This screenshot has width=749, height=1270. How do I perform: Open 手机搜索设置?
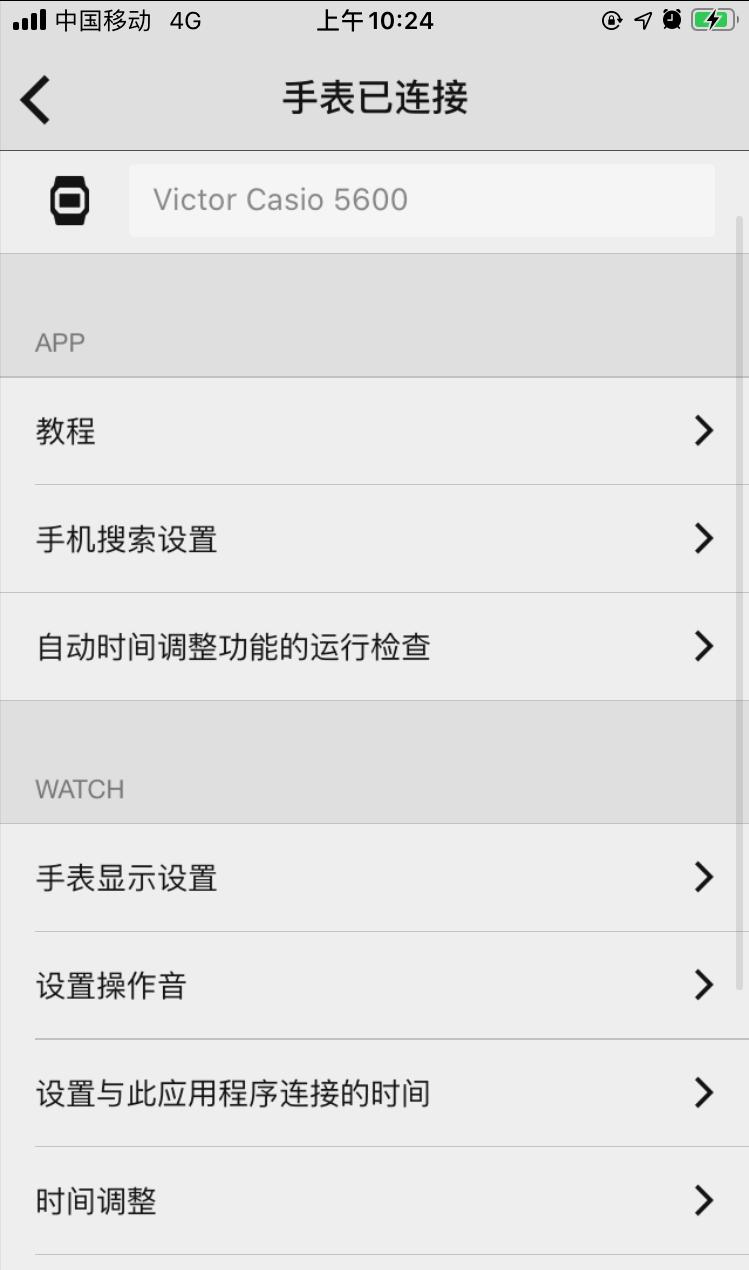374,539
